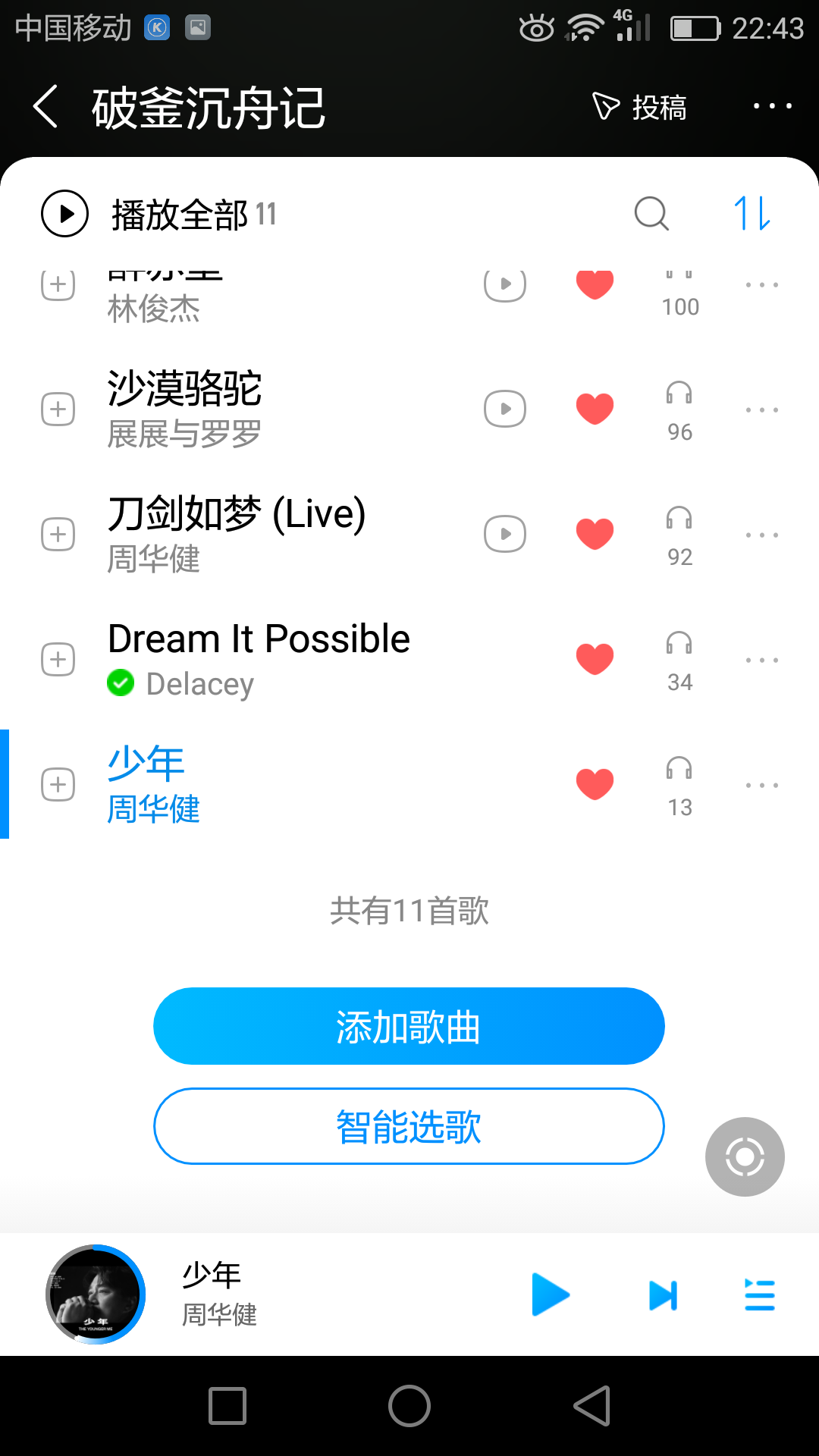The image size is (819, 1456).
Task: Open the current play queue
Action: [759, 1295]
